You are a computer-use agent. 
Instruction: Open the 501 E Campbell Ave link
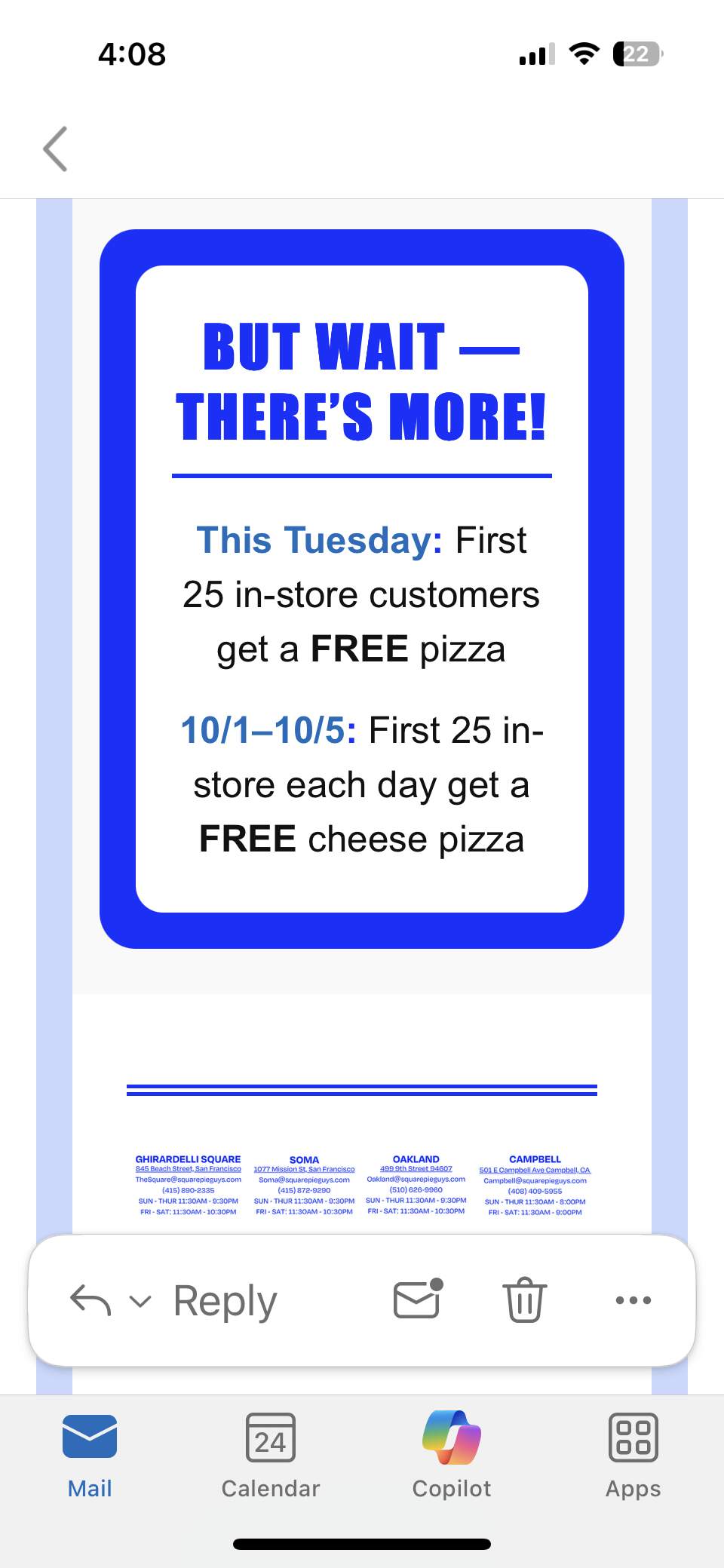[535, 1171]
